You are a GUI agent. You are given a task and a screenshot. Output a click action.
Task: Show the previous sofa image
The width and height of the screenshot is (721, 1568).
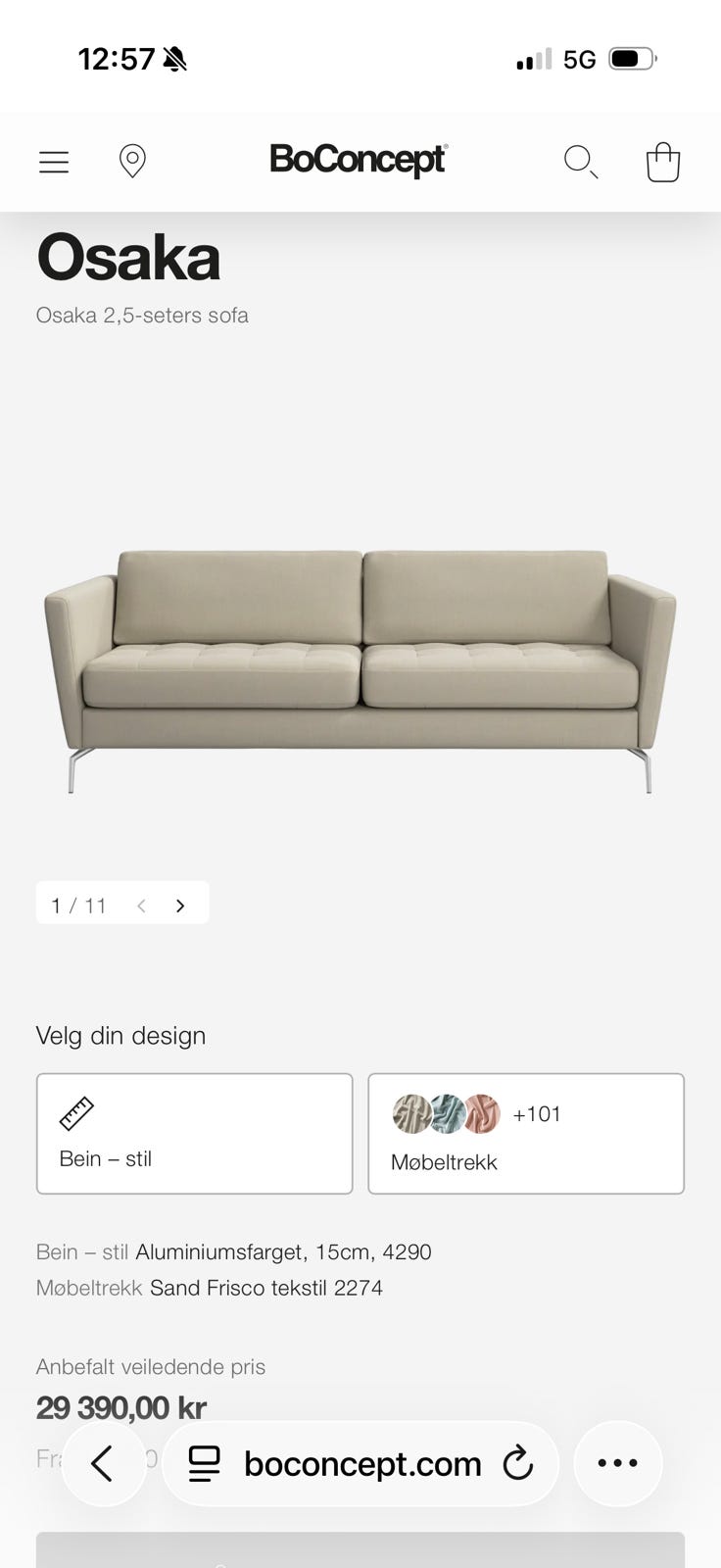tap(142, 906)
